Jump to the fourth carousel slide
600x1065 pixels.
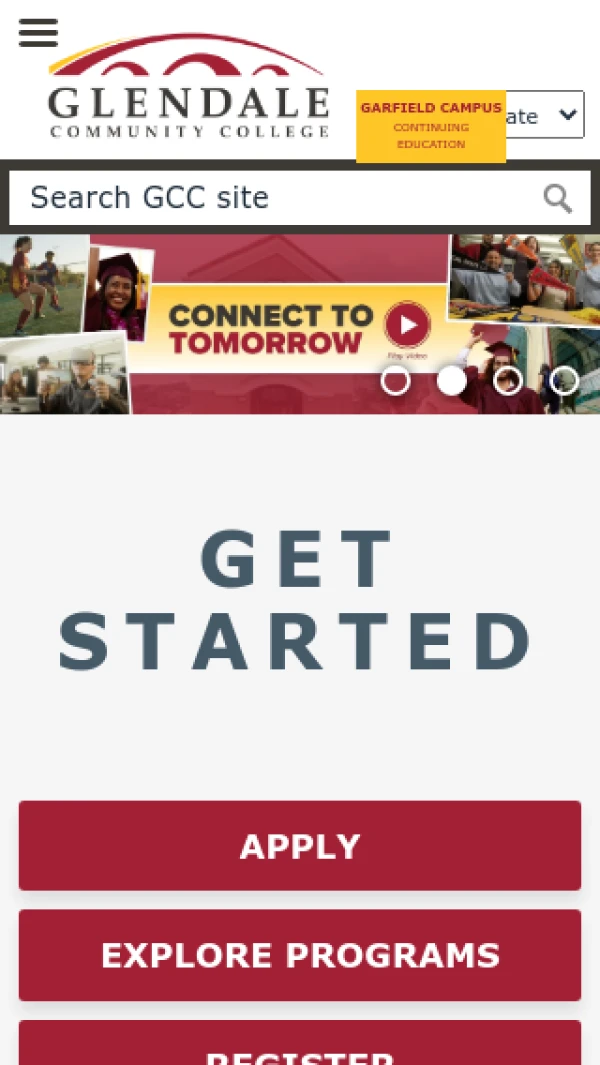(x=564, y=380)
